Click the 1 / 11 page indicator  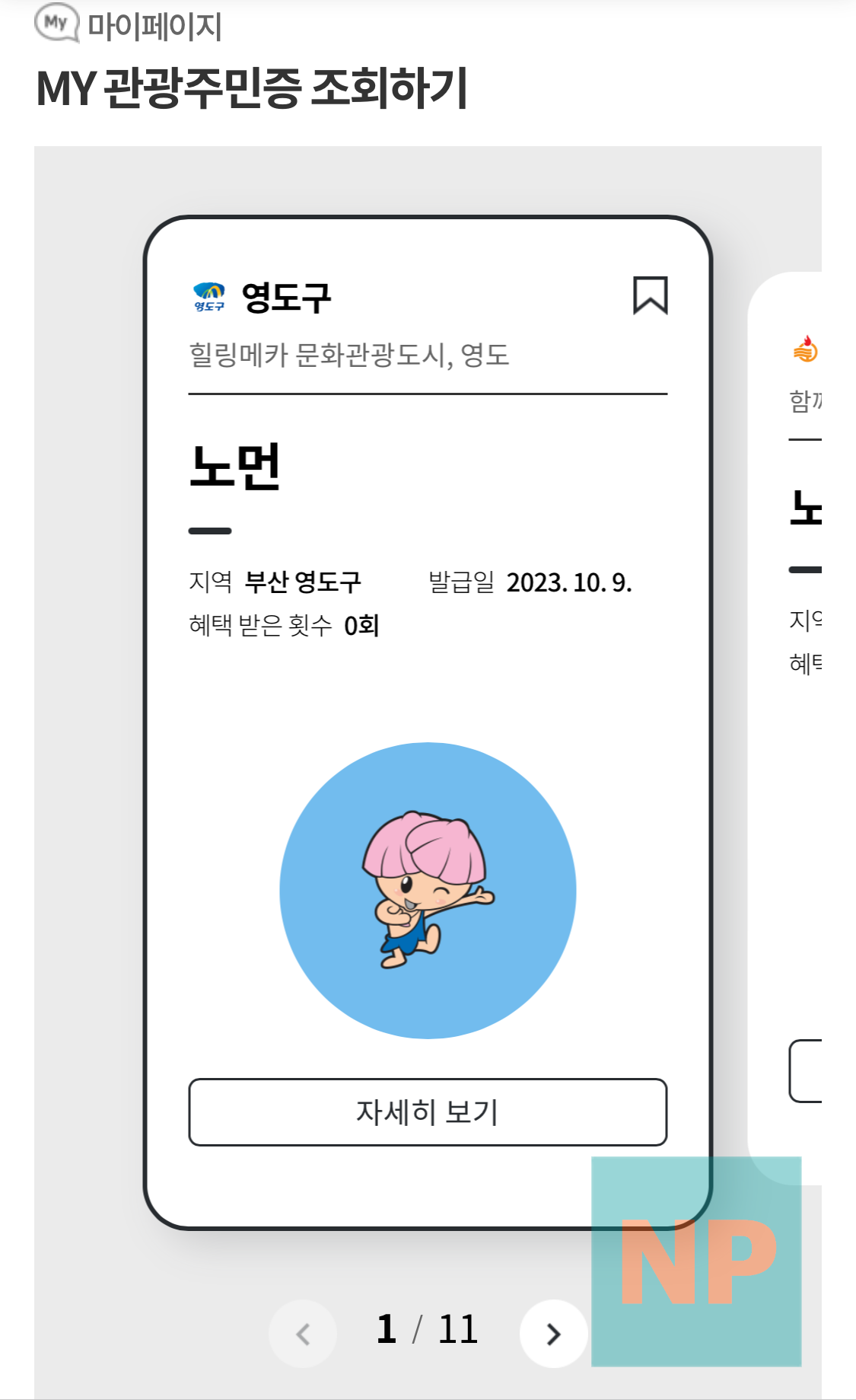427,1330
